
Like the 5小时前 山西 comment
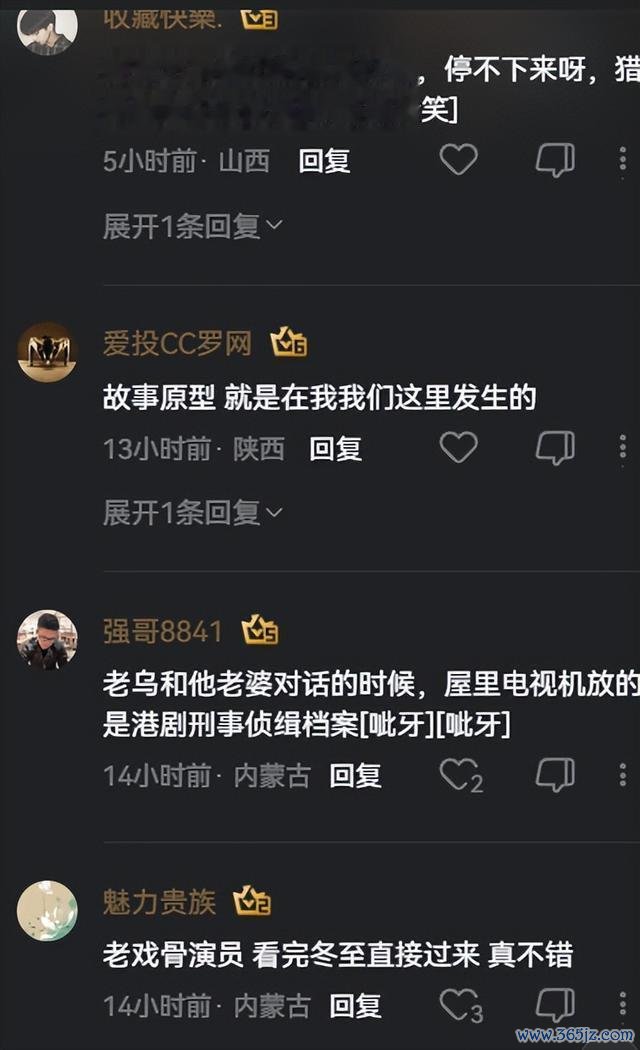click(458, 160)
